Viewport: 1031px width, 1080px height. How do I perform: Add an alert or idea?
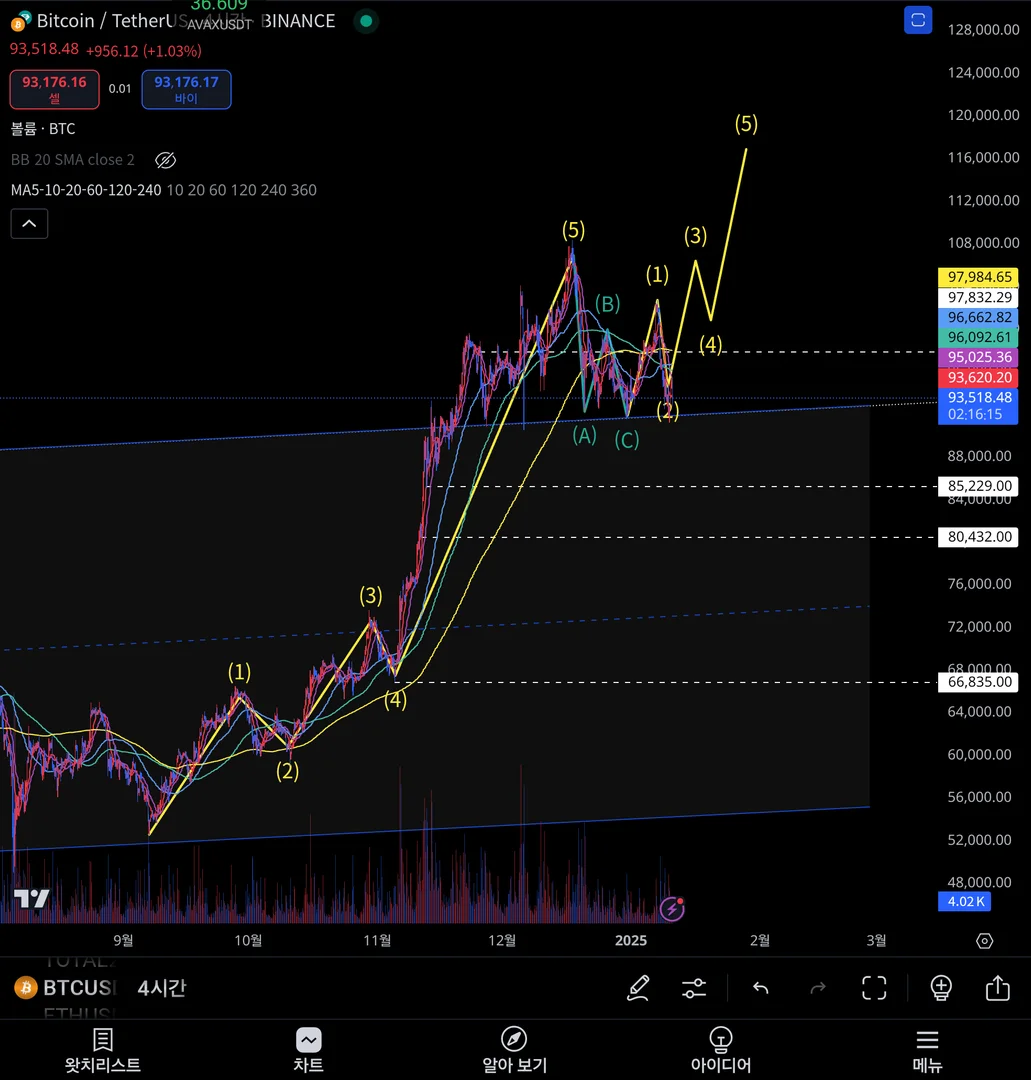tap(941, 988)
